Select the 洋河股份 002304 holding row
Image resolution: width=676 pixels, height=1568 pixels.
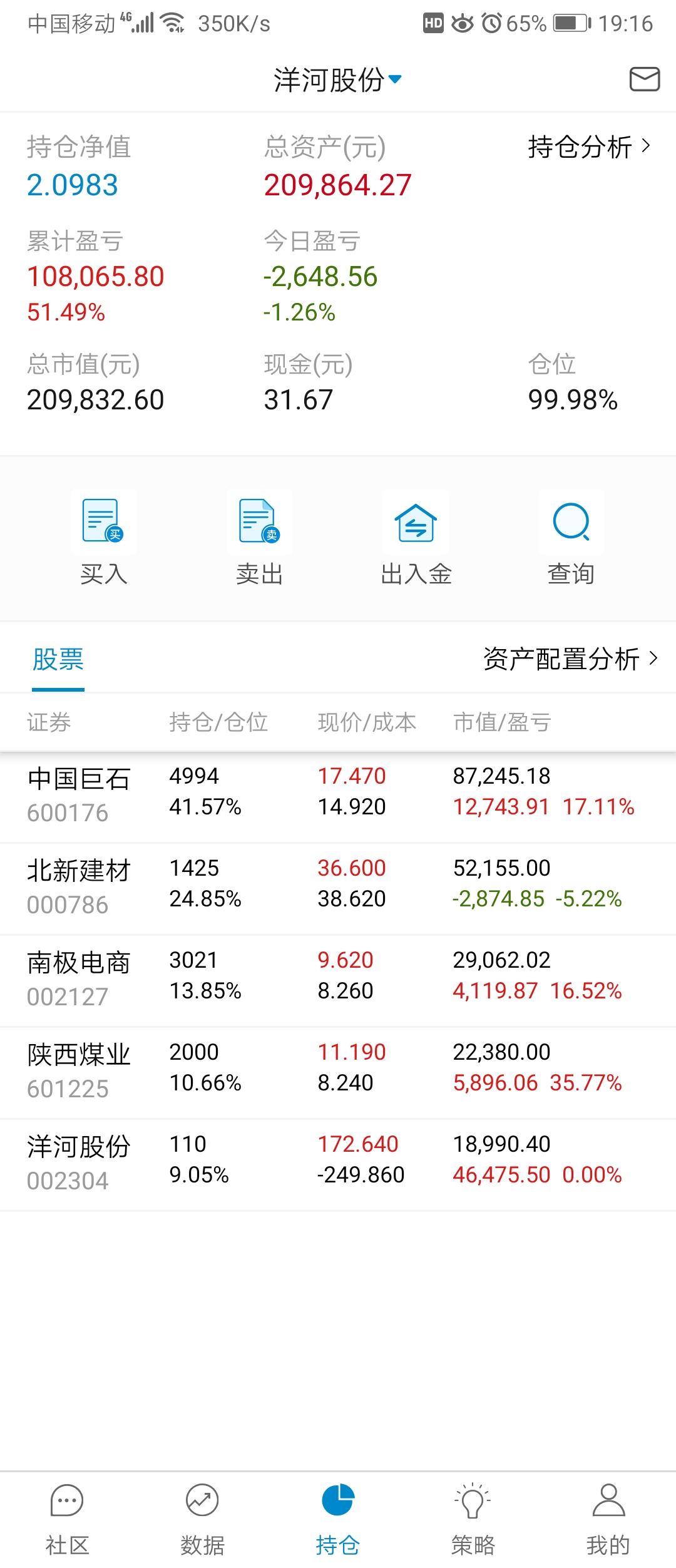338,1162
